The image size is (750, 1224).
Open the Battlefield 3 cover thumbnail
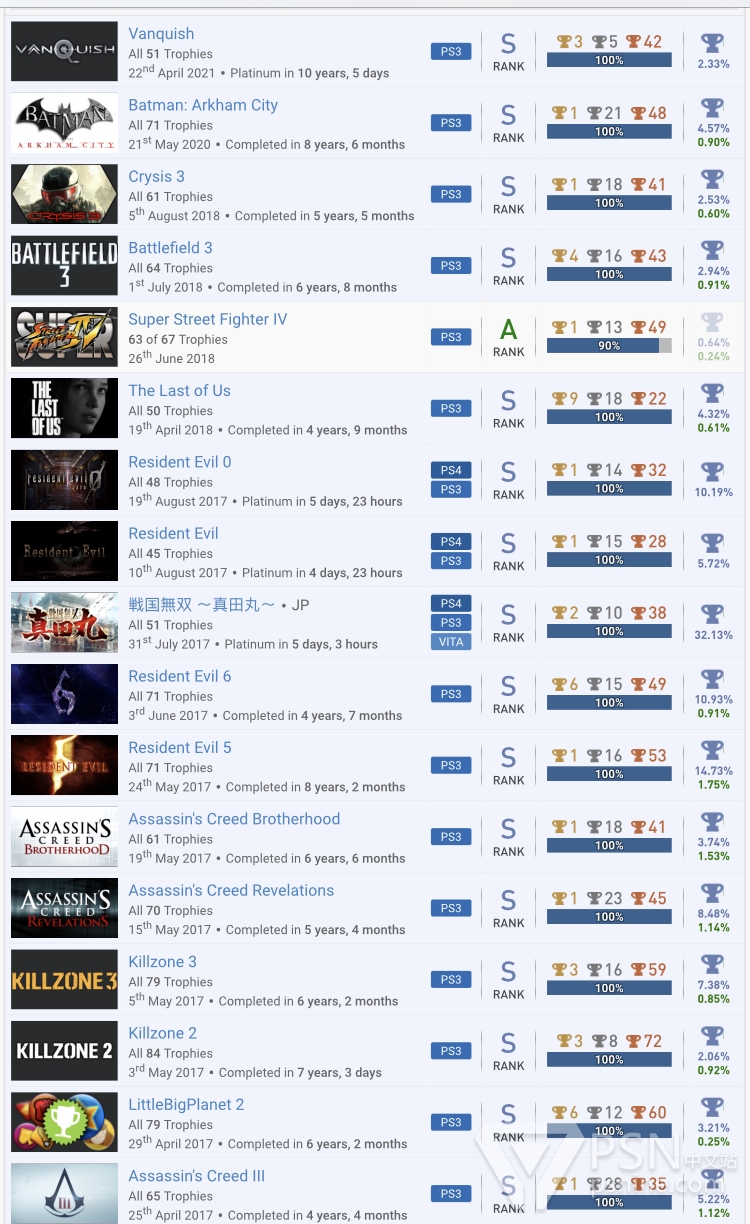click(x=64, y=266)
